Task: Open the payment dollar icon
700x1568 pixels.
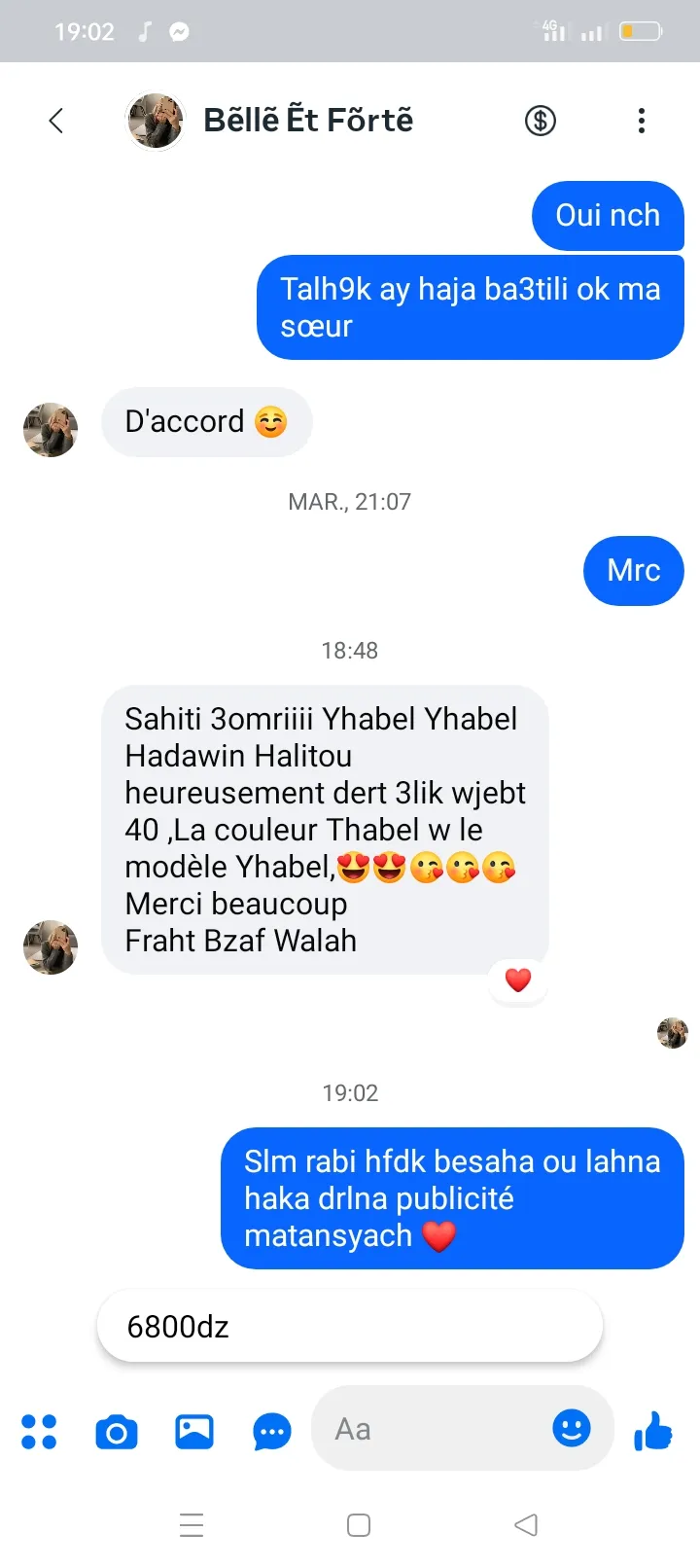Action: point(541,121)
